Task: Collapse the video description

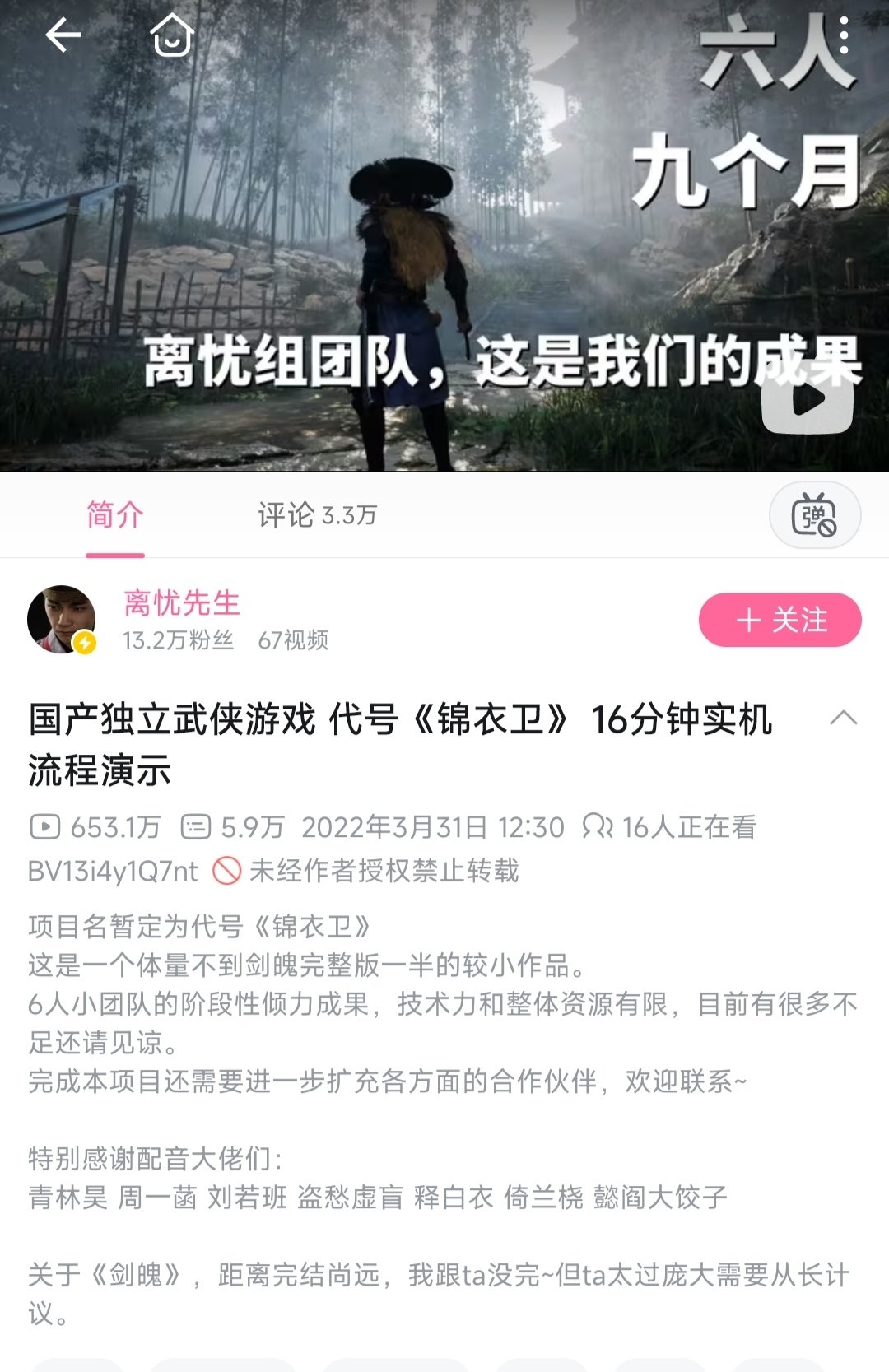Action: tap(843, 719)
